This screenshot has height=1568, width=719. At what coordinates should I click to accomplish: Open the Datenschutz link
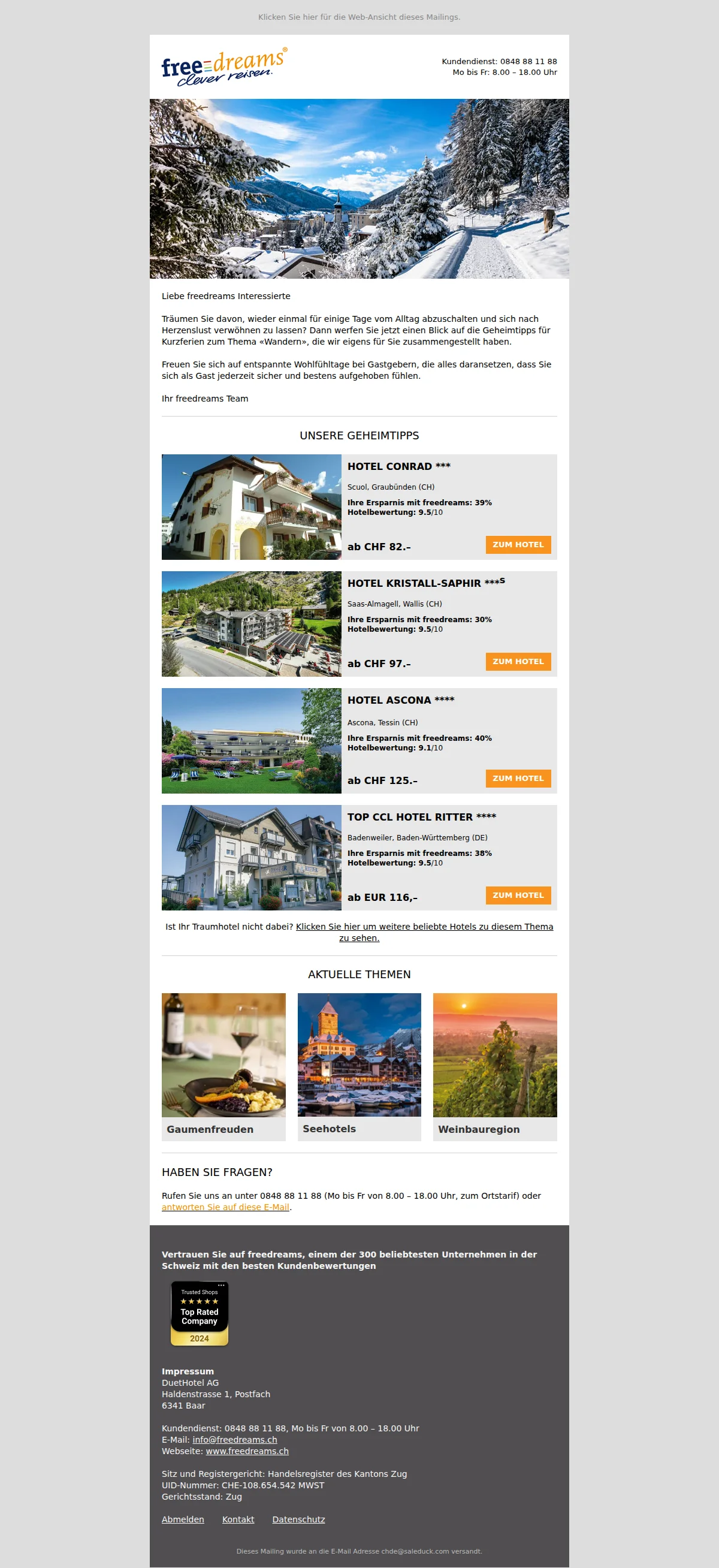pos(298,1519)
